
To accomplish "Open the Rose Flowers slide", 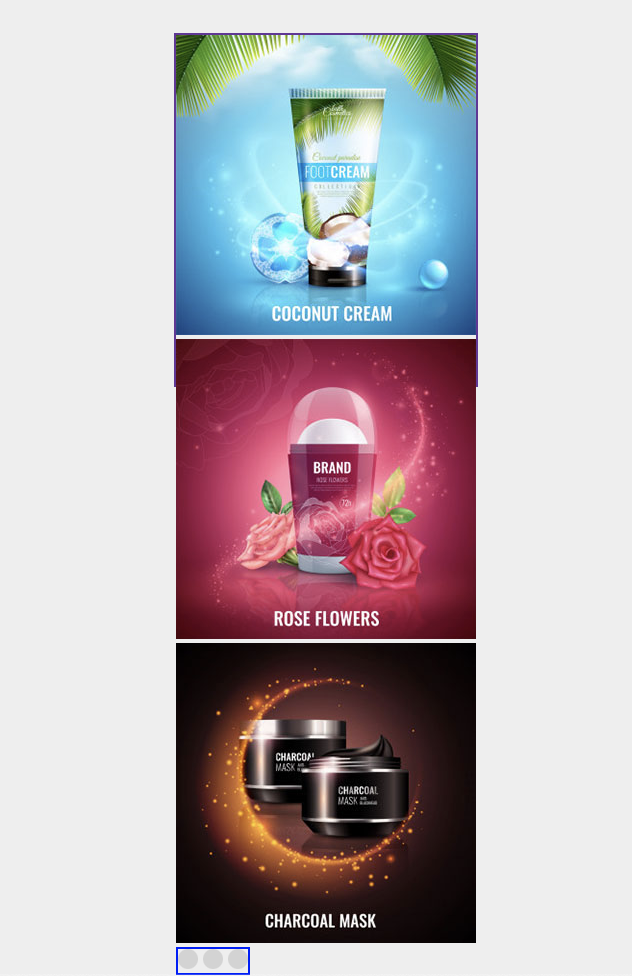I will (326, 489).
